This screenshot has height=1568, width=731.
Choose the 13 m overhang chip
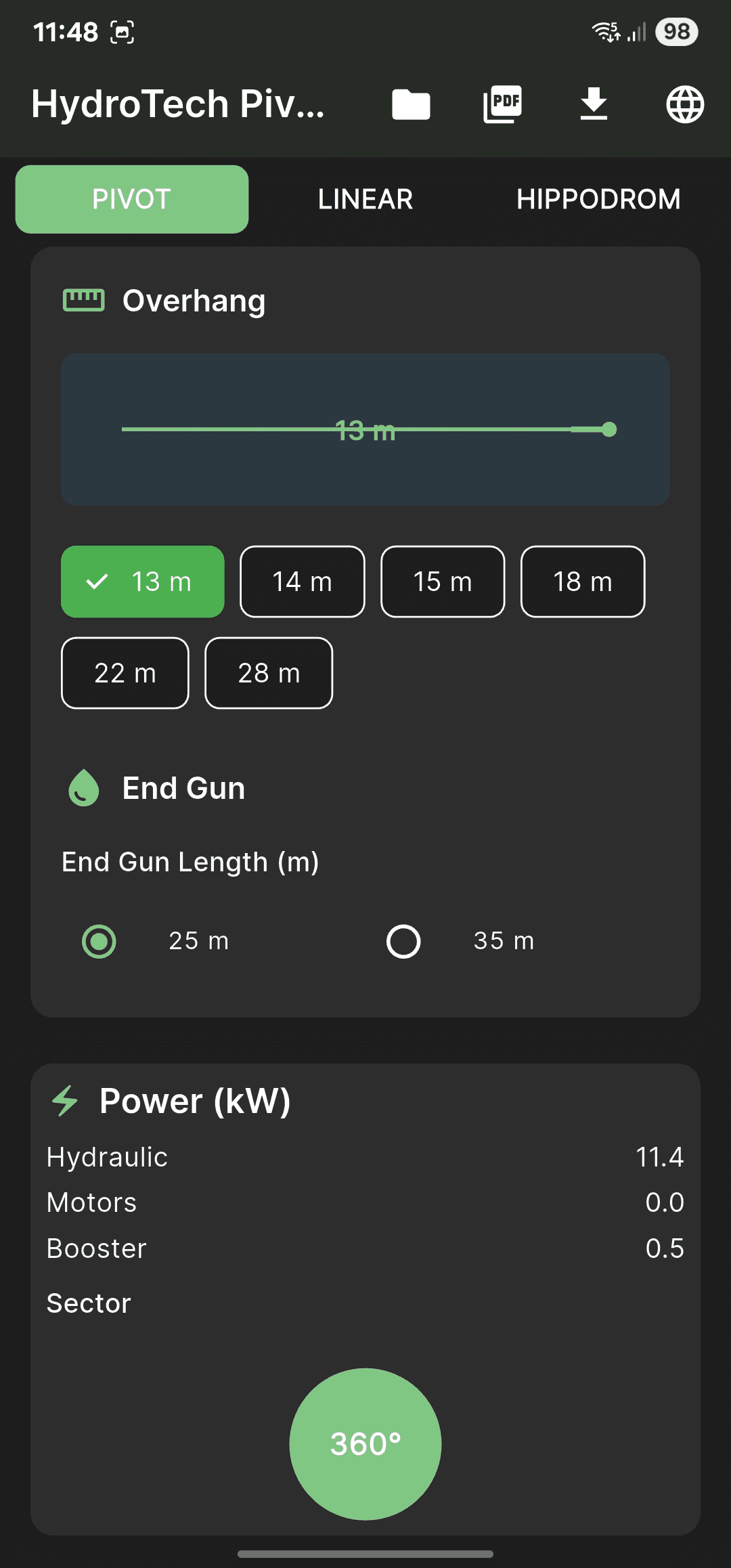coord(143,582)
